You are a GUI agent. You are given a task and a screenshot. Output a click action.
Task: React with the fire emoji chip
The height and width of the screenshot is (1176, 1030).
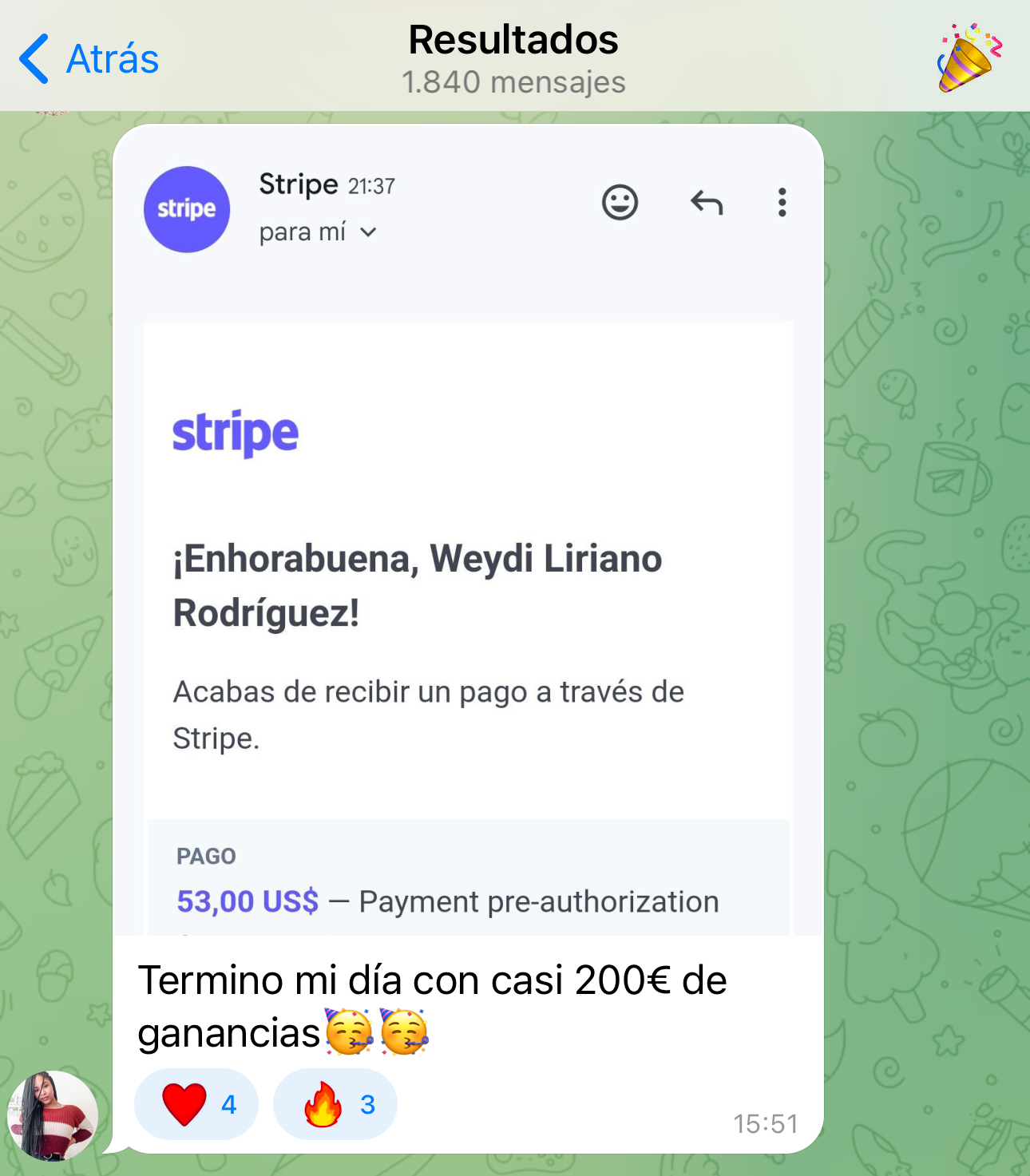pos(335,1104)
